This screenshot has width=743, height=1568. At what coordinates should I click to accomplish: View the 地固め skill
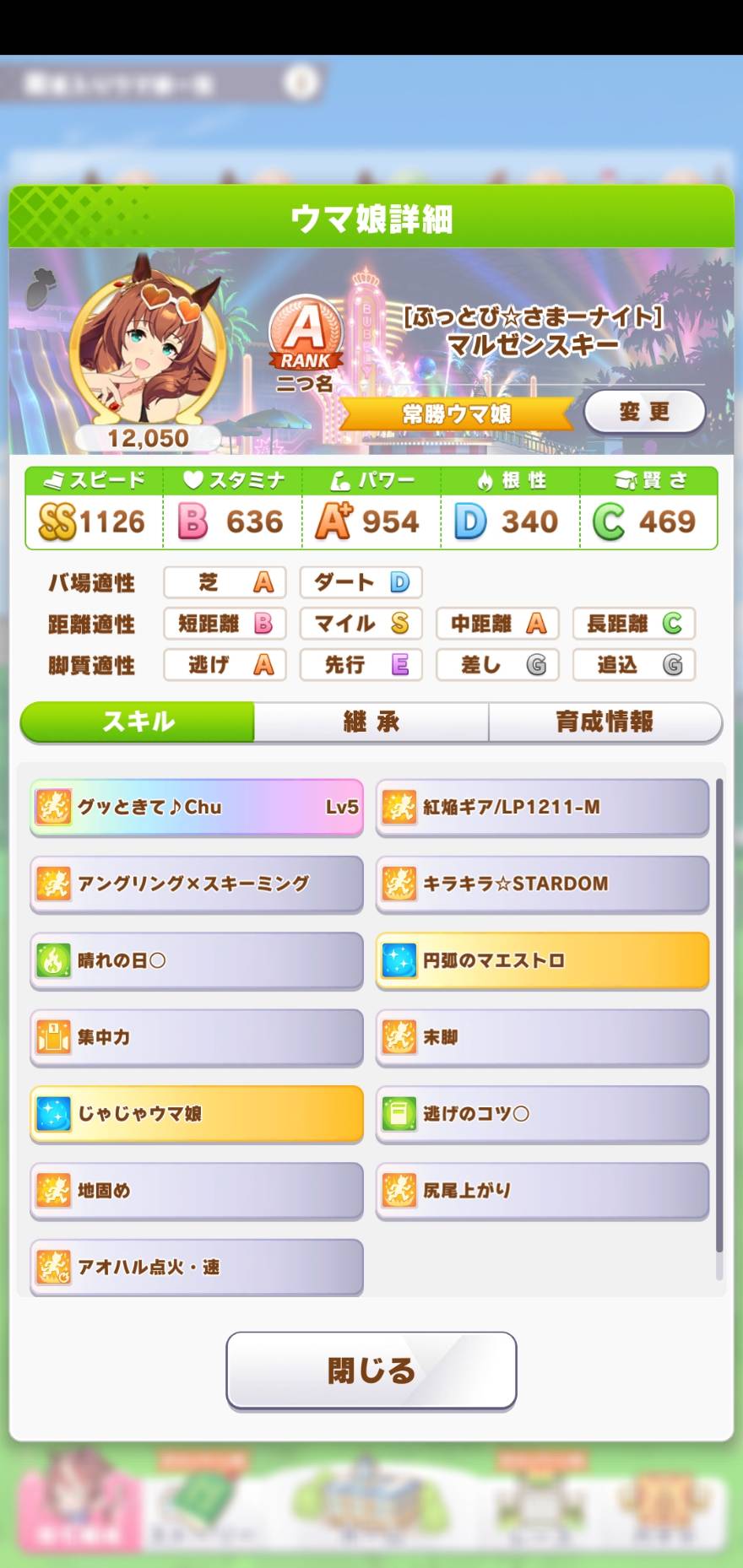click(x=197, y=1191)
